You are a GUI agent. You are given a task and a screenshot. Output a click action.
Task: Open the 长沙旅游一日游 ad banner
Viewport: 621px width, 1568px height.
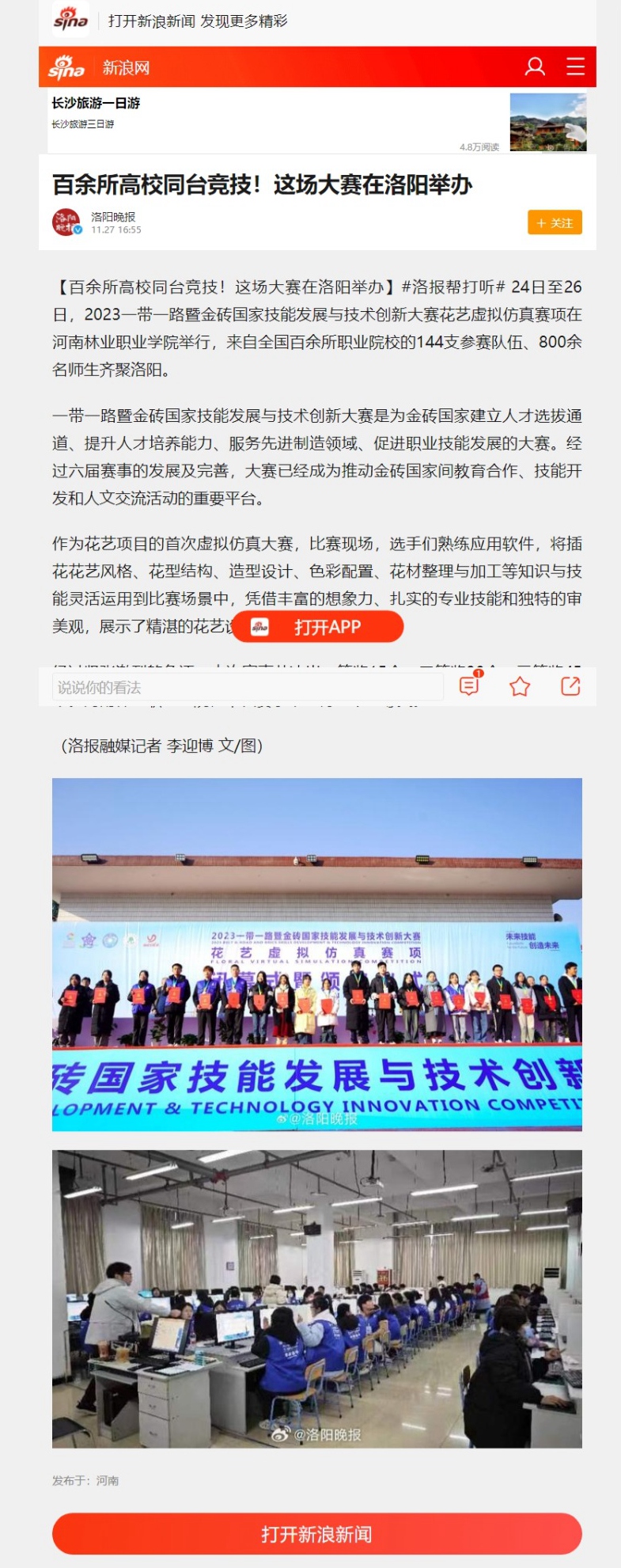click(316, 121)
